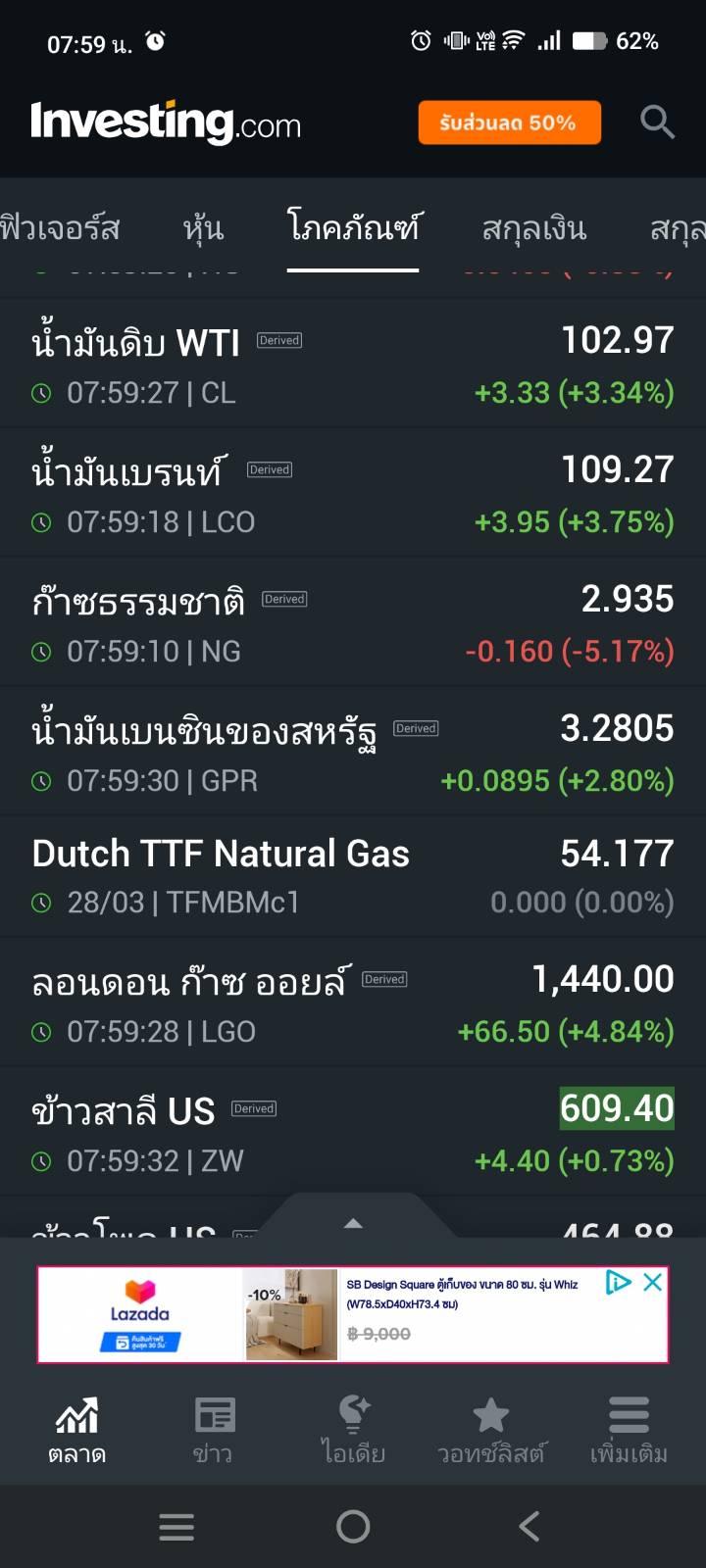Switch to the สกุลเงิน tab
706x1568 pixels.
533,228
